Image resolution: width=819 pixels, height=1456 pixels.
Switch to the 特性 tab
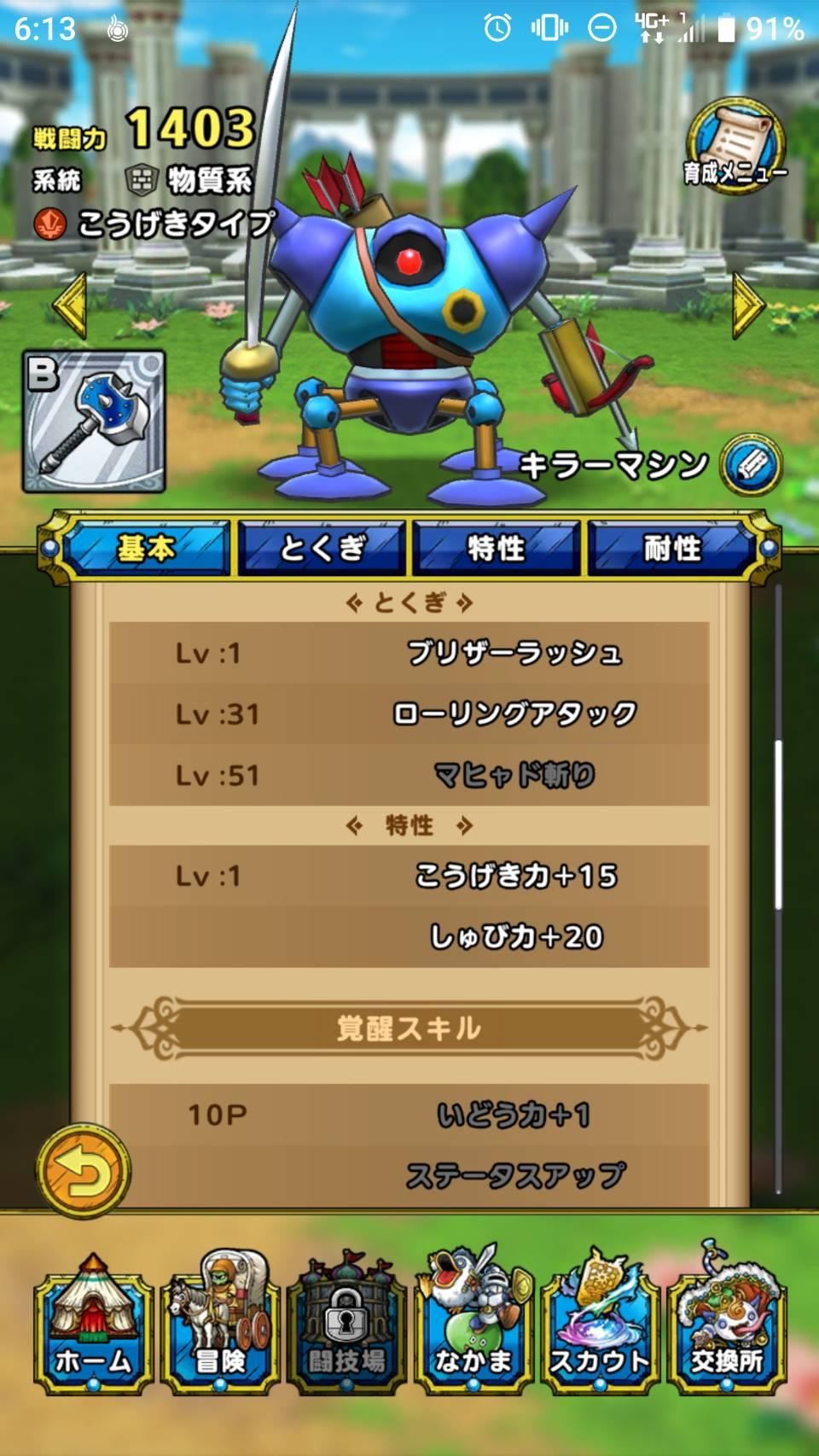point(497,548)
